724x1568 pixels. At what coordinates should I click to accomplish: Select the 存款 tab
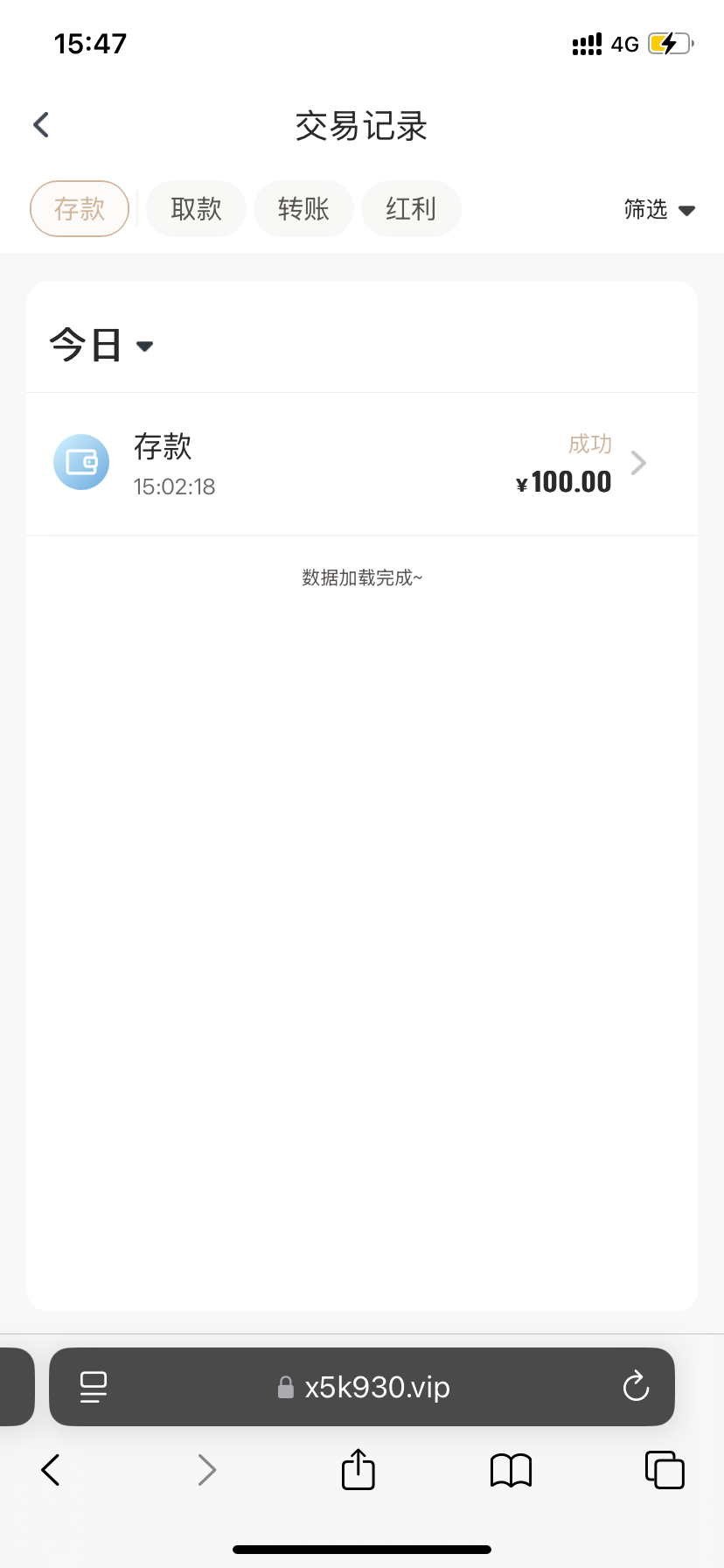click(80, 209)
